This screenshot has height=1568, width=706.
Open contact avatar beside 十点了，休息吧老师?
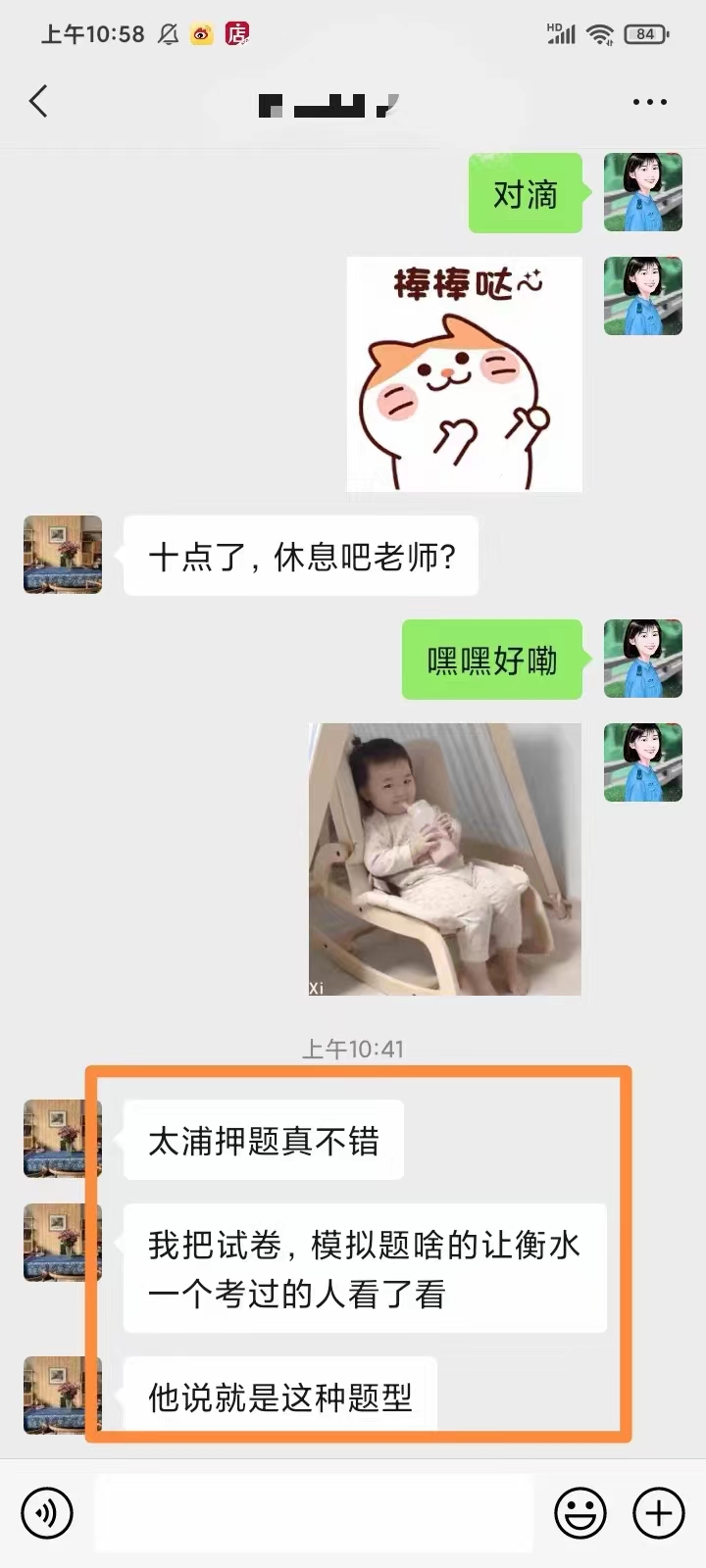click(63, 555)
